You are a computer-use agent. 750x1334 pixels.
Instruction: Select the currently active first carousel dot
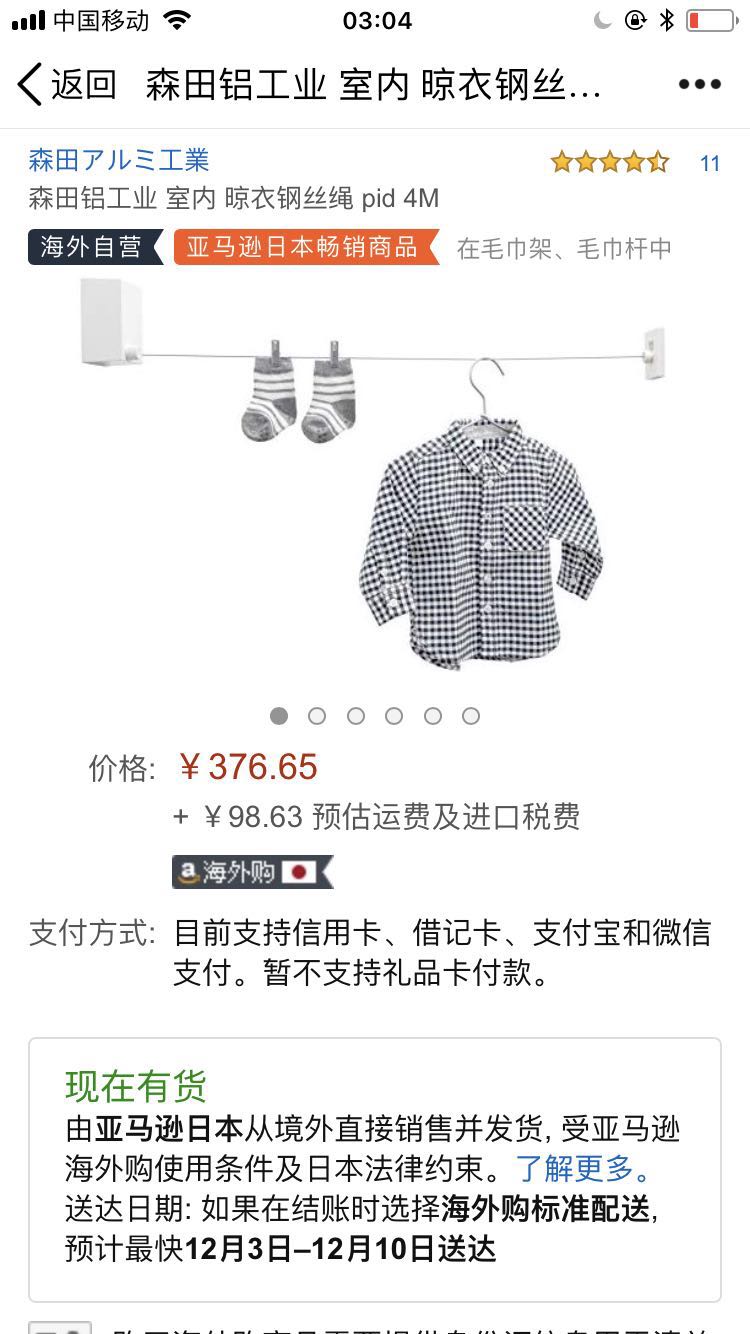[x=279, y=716]
